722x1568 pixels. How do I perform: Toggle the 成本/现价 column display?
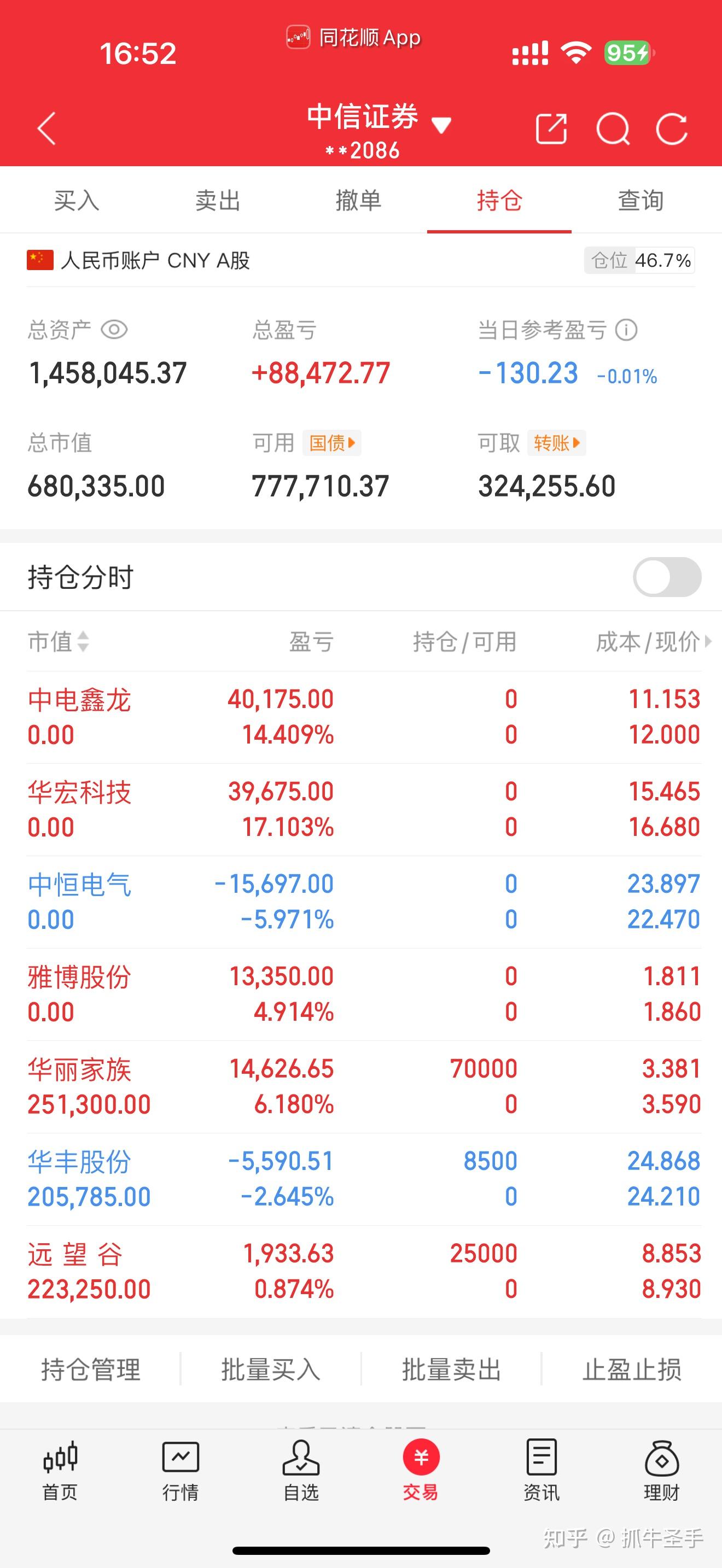click(x=648, y=641)
